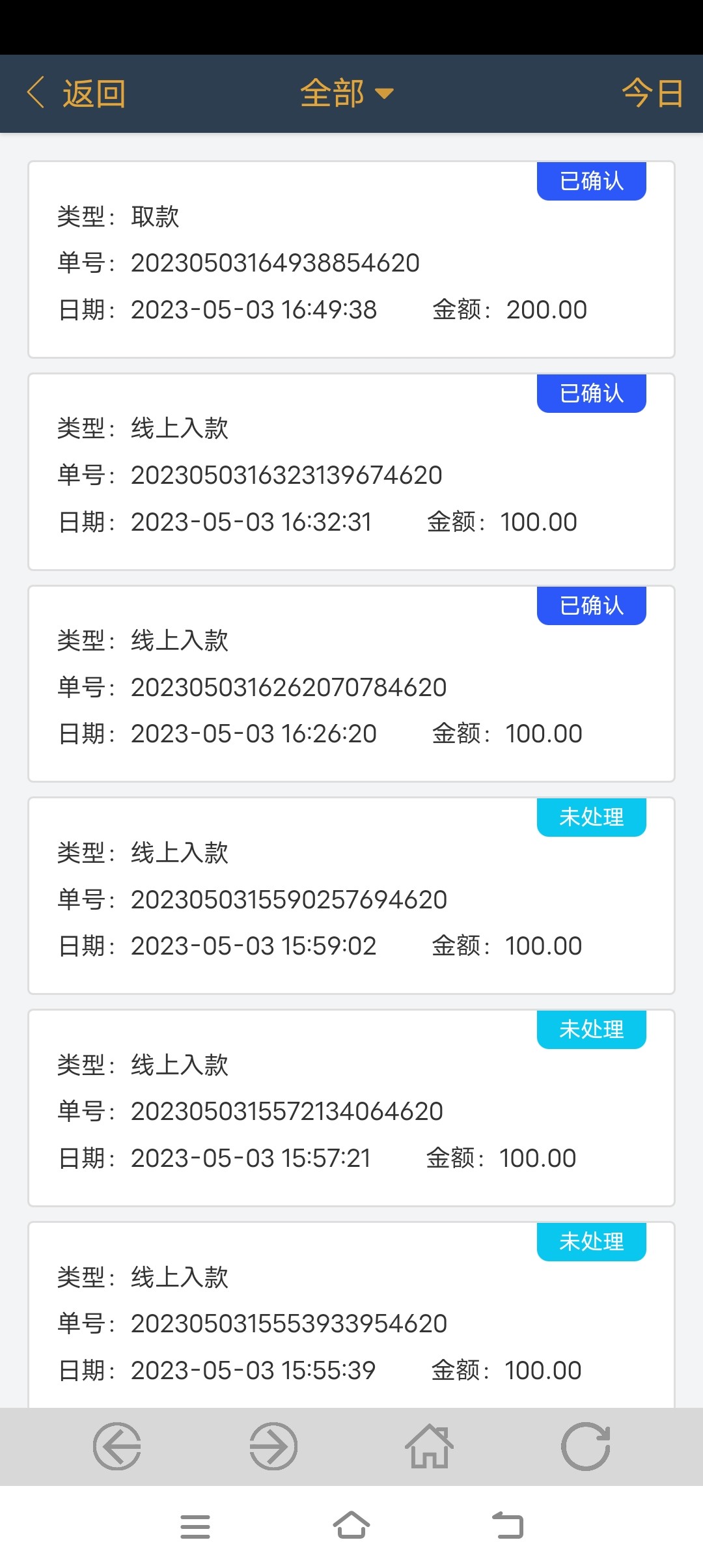Viewport: 703px width, 1568px height.
Task: Filter records by 今日
Action: tap(652, 94)
